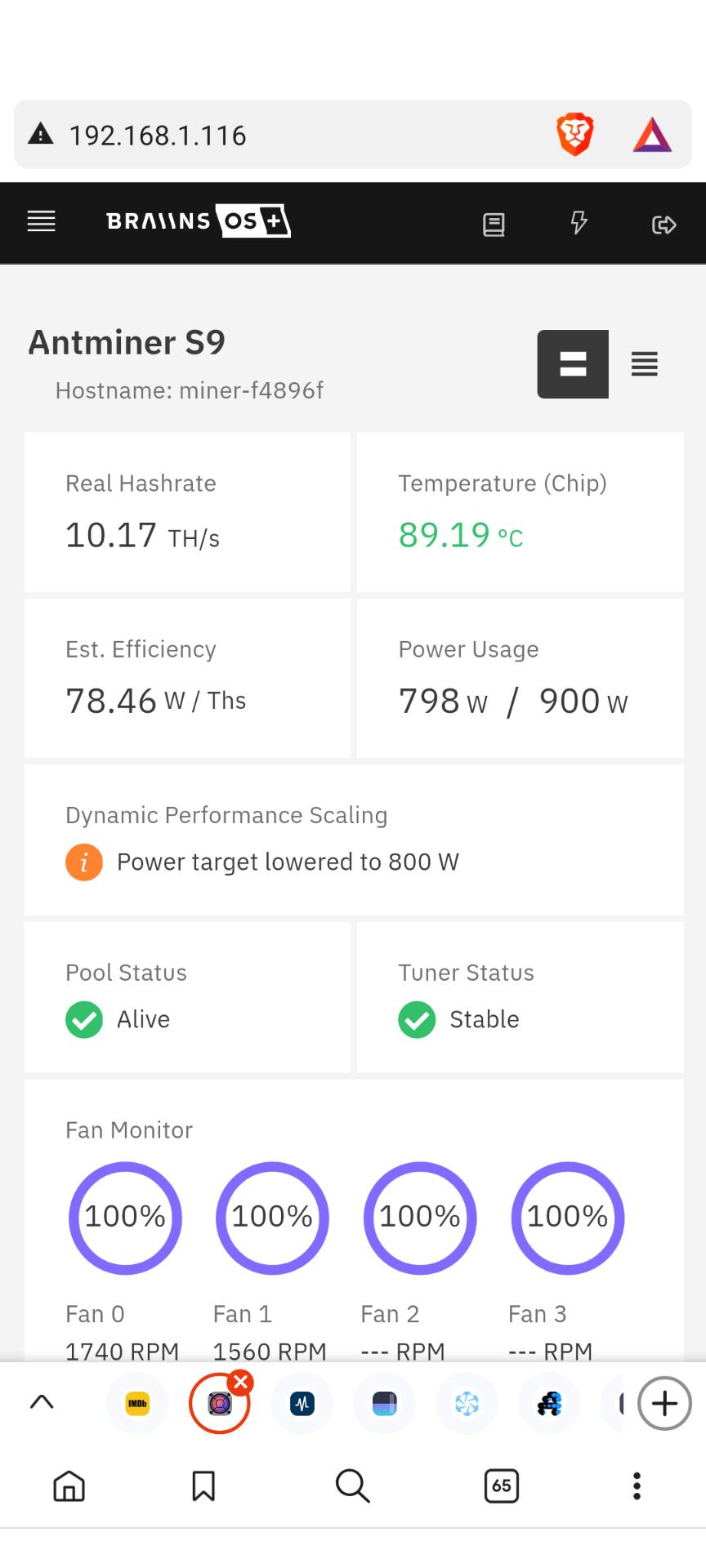This screenshot has height=1568, width=706.
Task: Open browser bookmarks
Action: pos(203,1486)
